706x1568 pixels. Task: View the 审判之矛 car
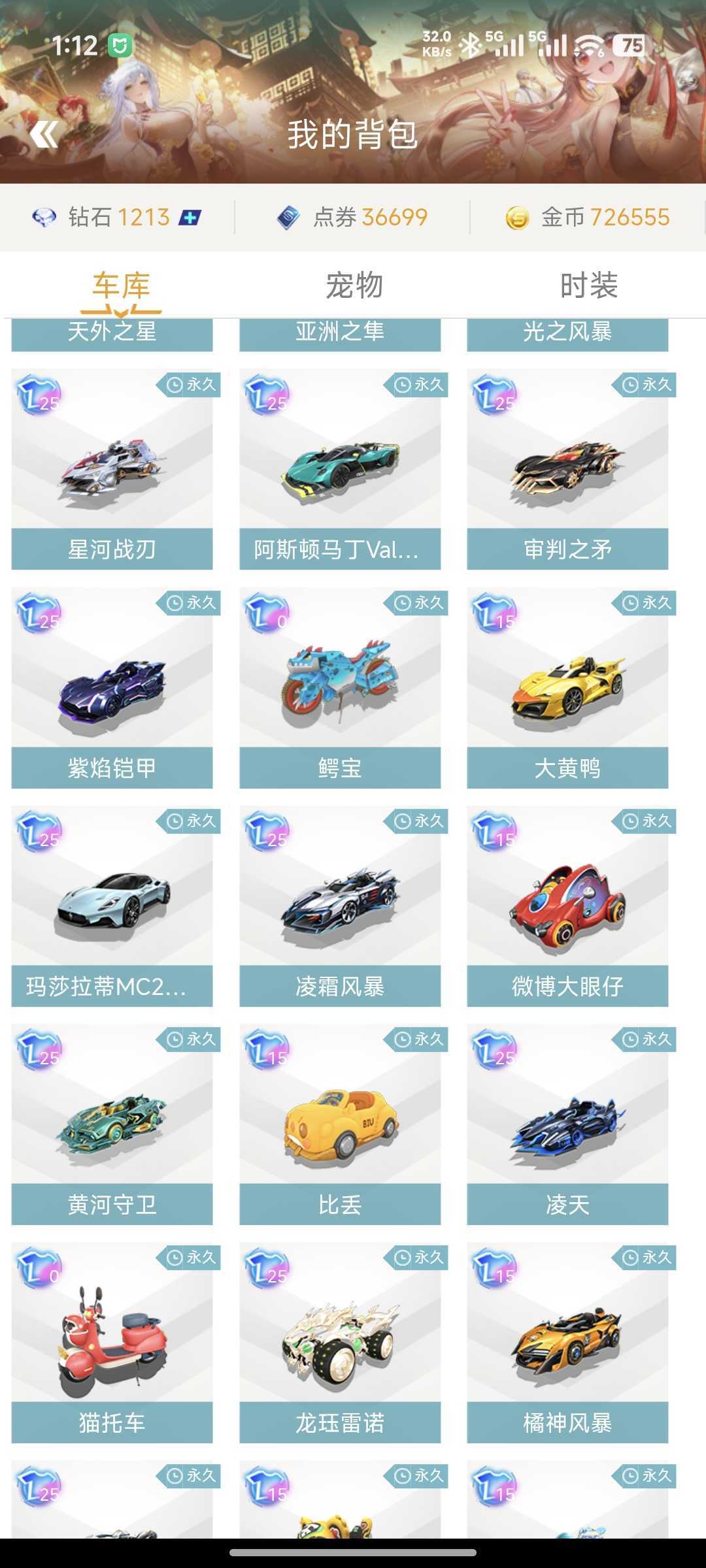[x=567, y=469]
